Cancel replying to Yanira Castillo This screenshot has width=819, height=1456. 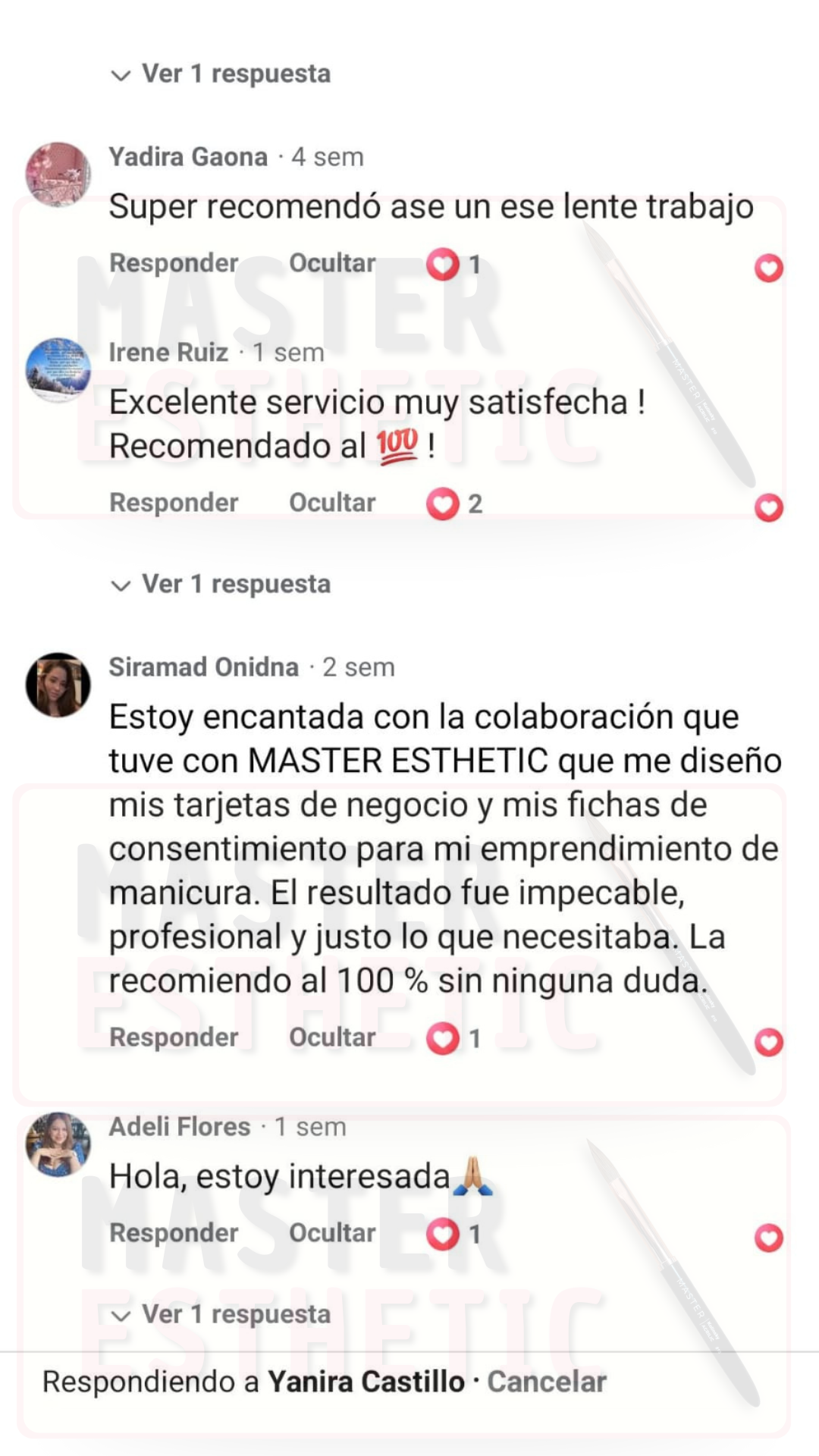click(546, 1382)
